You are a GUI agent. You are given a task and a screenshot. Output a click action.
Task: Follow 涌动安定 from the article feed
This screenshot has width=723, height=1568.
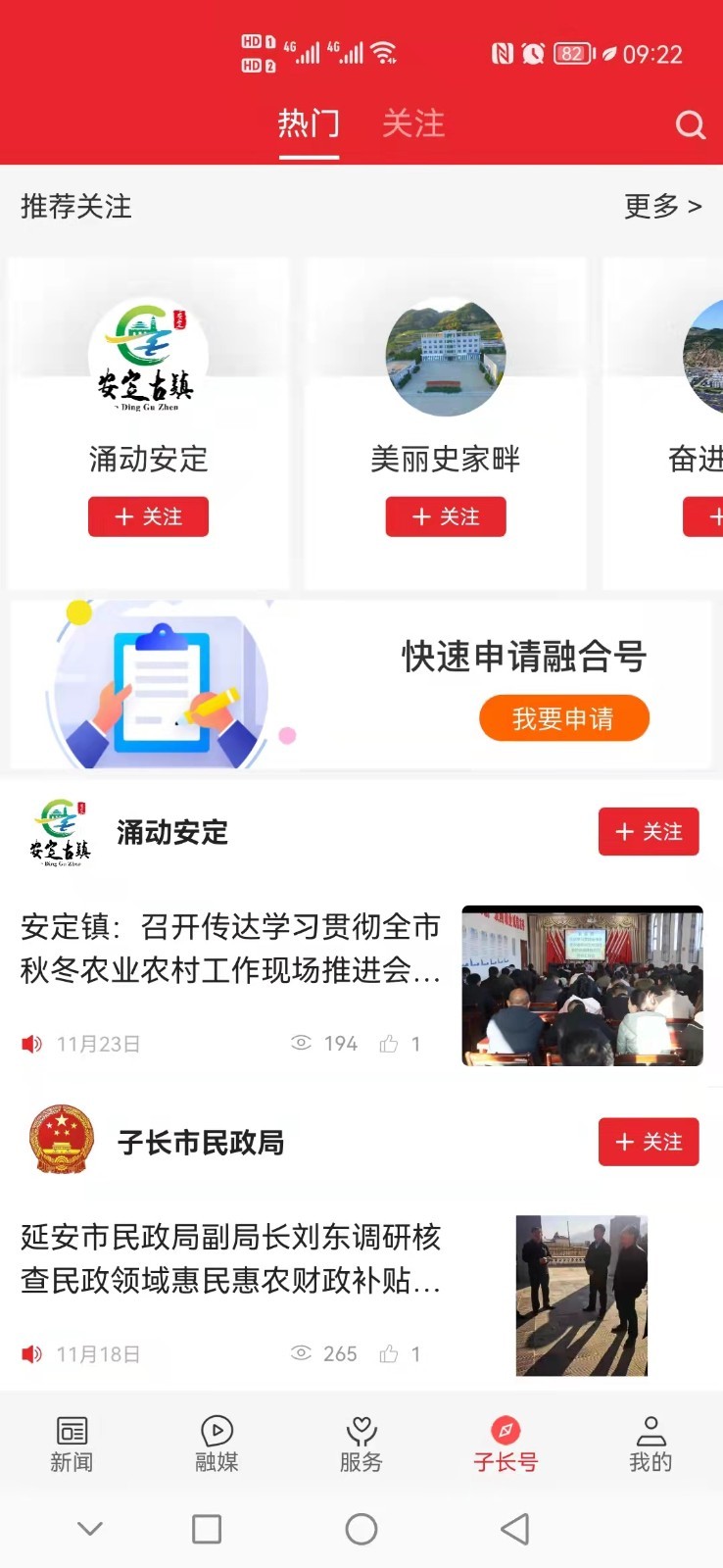[x=648, y=832]
